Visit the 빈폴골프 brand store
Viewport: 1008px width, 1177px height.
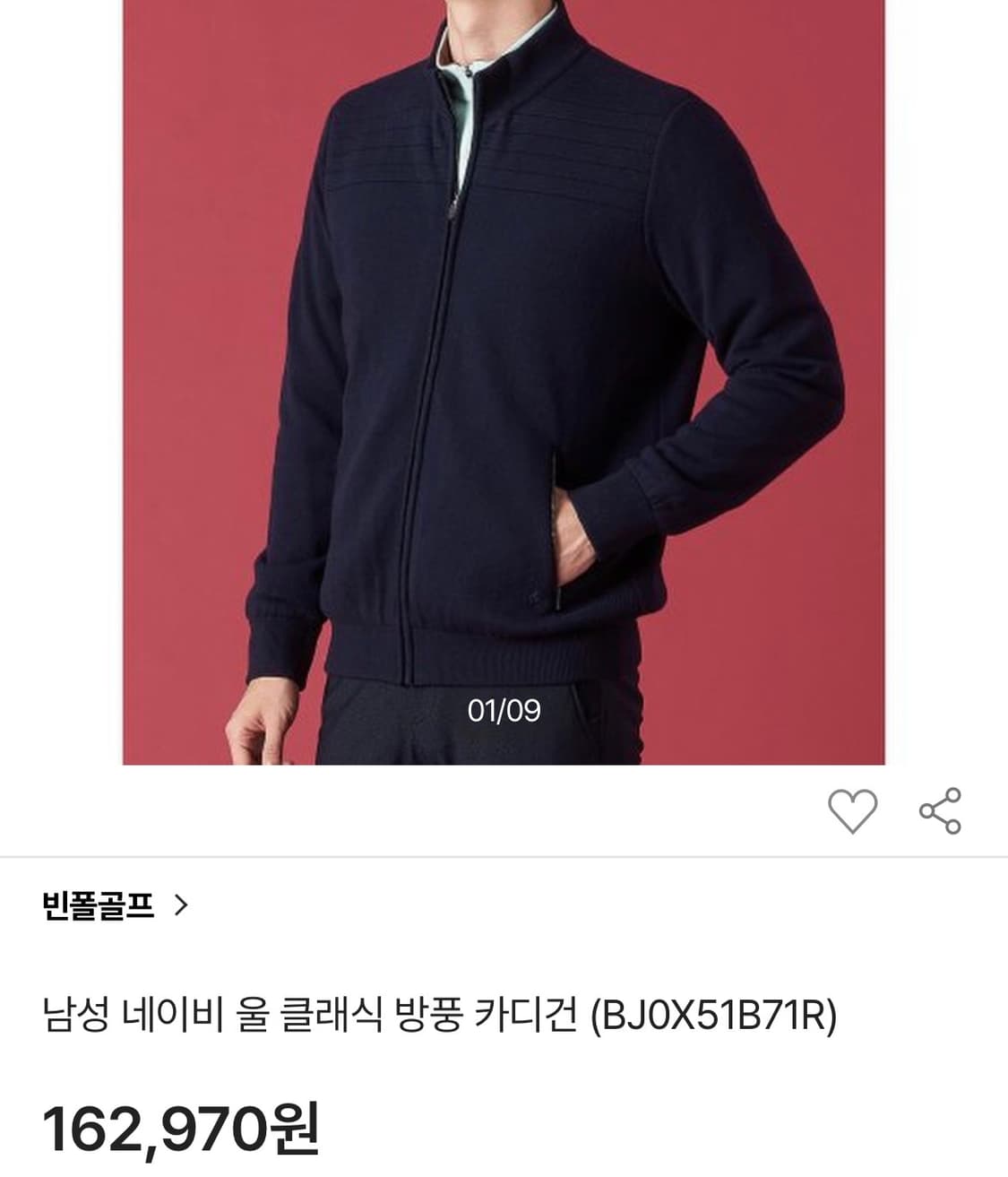tap(99, 903)
